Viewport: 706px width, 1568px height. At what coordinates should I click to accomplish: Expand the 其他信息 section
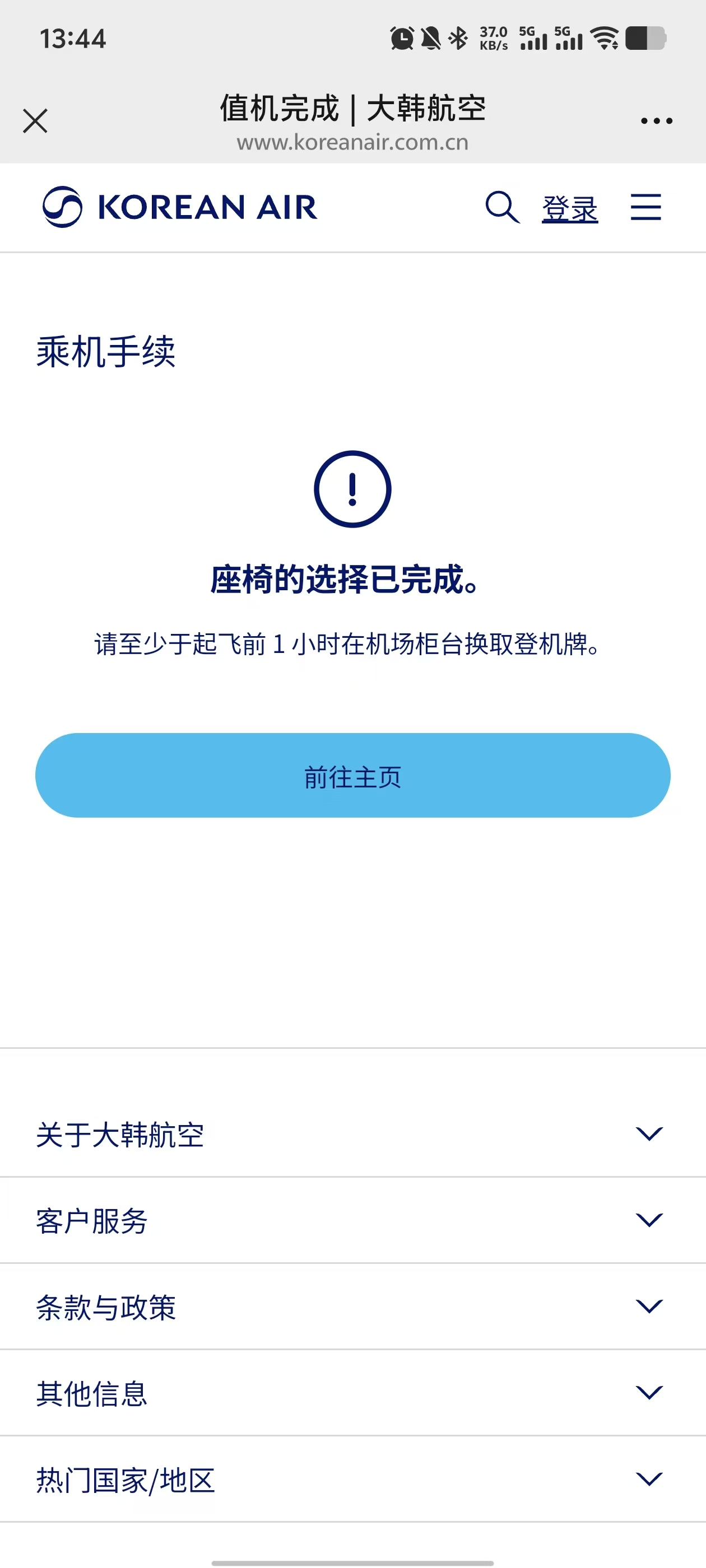click(649, 1393)
